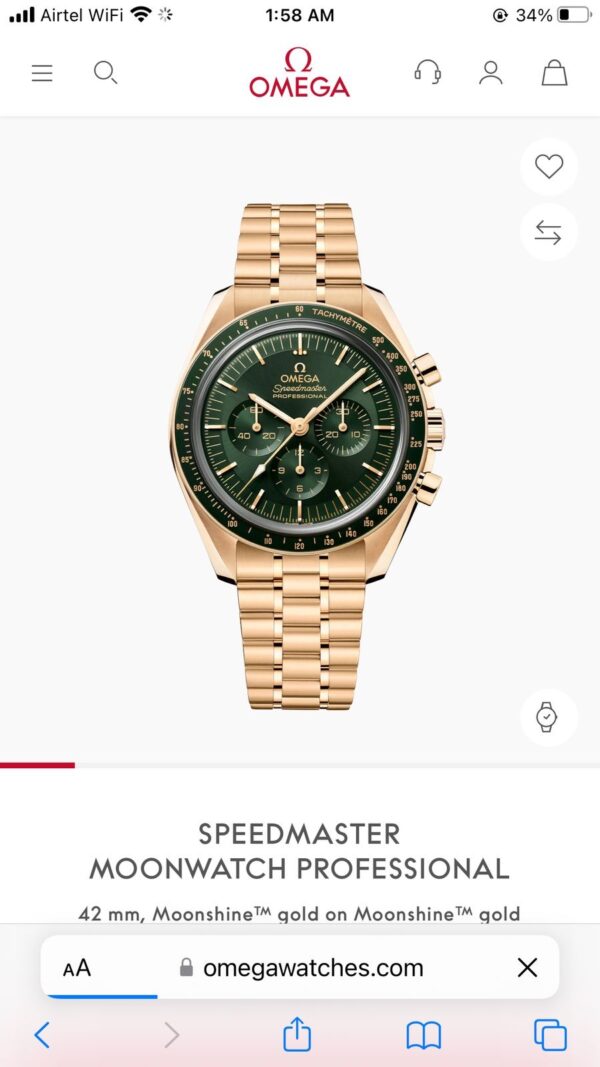Screen dimensions: 600x1067
Task: Open Safari bookmarks
Action: (x=424, y=1035)
